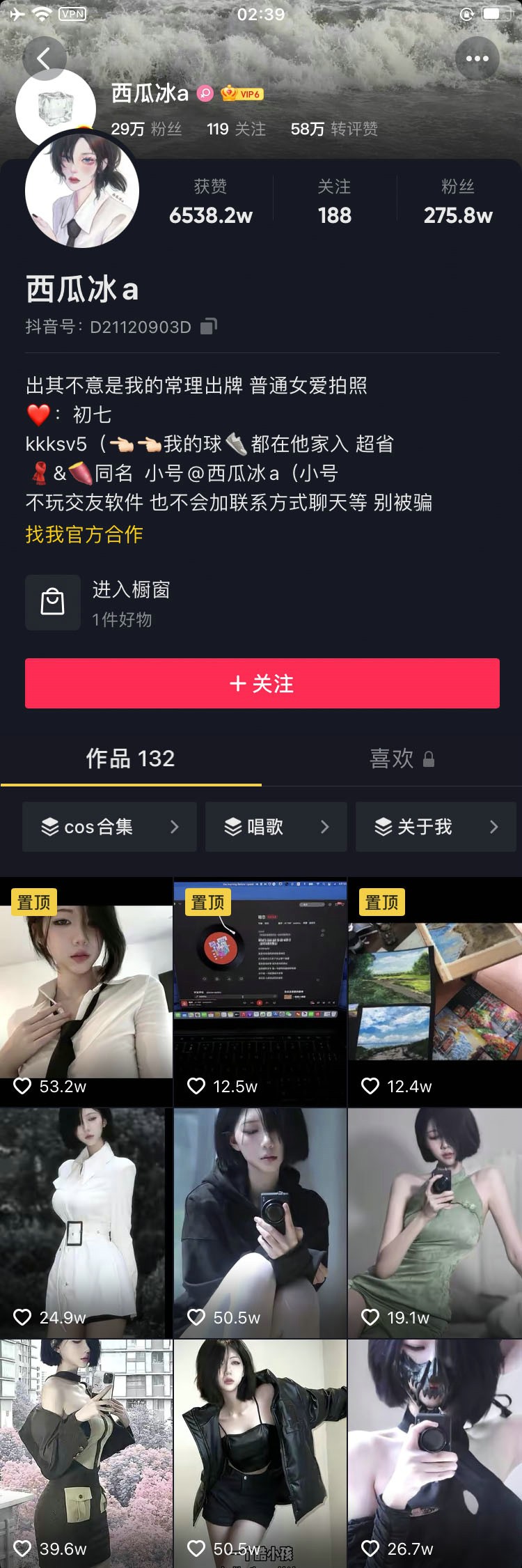Image resolution: width=522 pixels, height=1568 pixels.
Task: Follow this user with 关注 button
Action: point(262,683)
